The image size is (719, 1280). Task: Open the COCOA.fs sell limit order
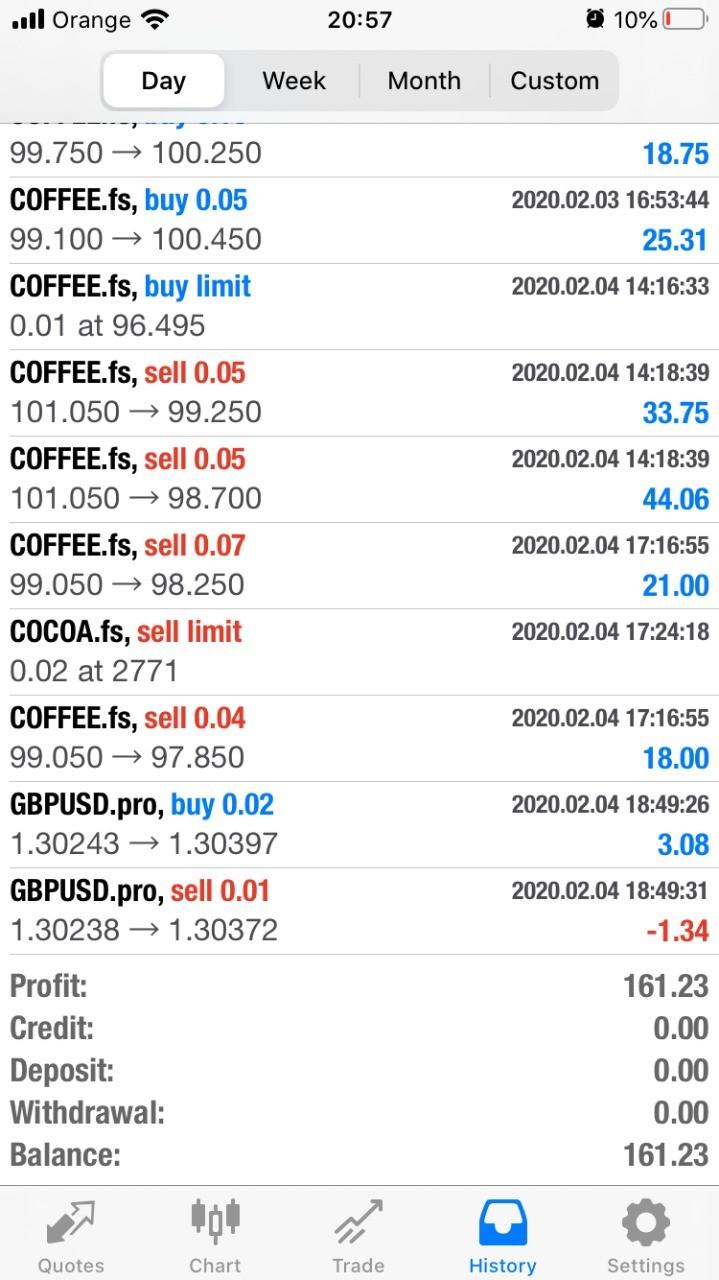click(359, 651)
